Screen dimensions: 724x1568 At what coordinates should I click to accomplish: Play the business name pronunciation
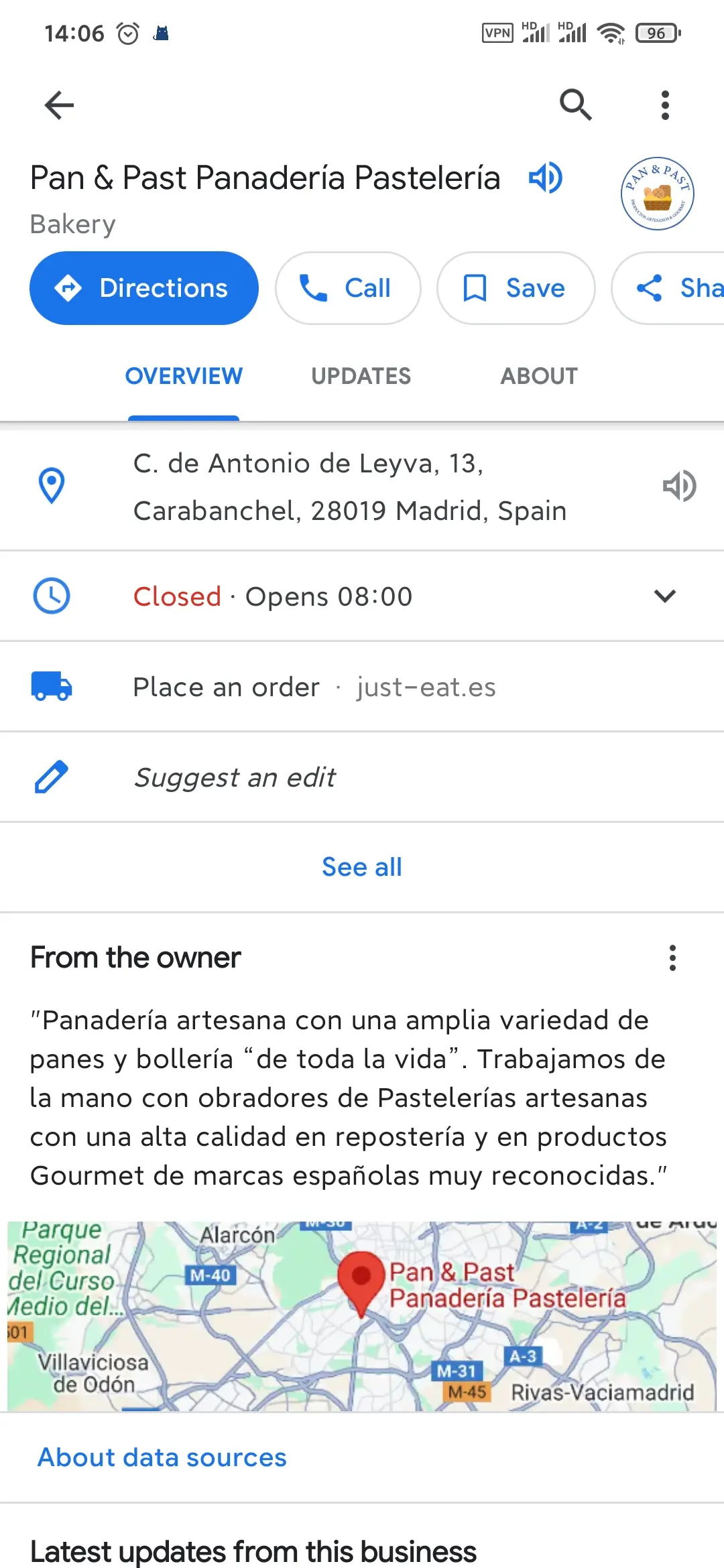coord(546,178)
